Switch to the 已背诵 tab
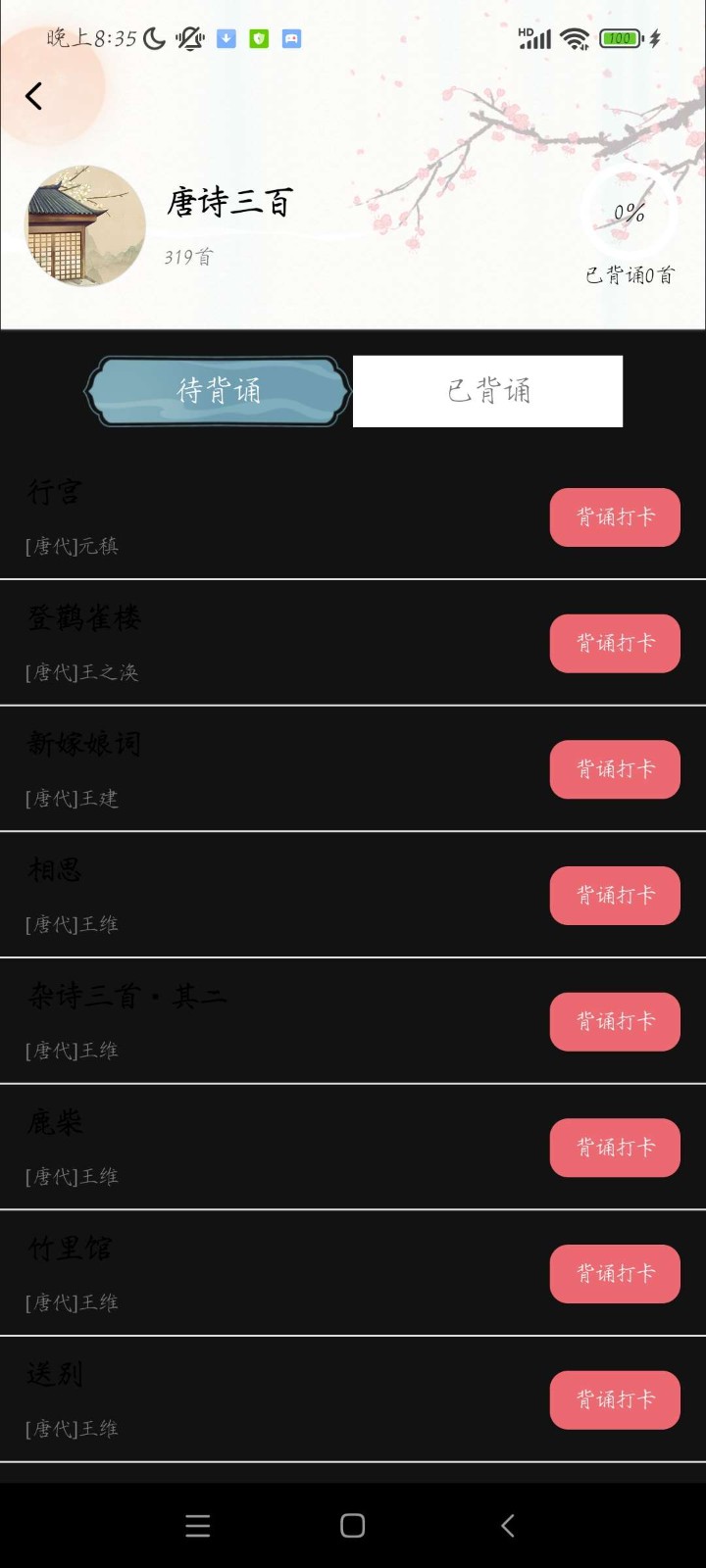 [486, 391]
